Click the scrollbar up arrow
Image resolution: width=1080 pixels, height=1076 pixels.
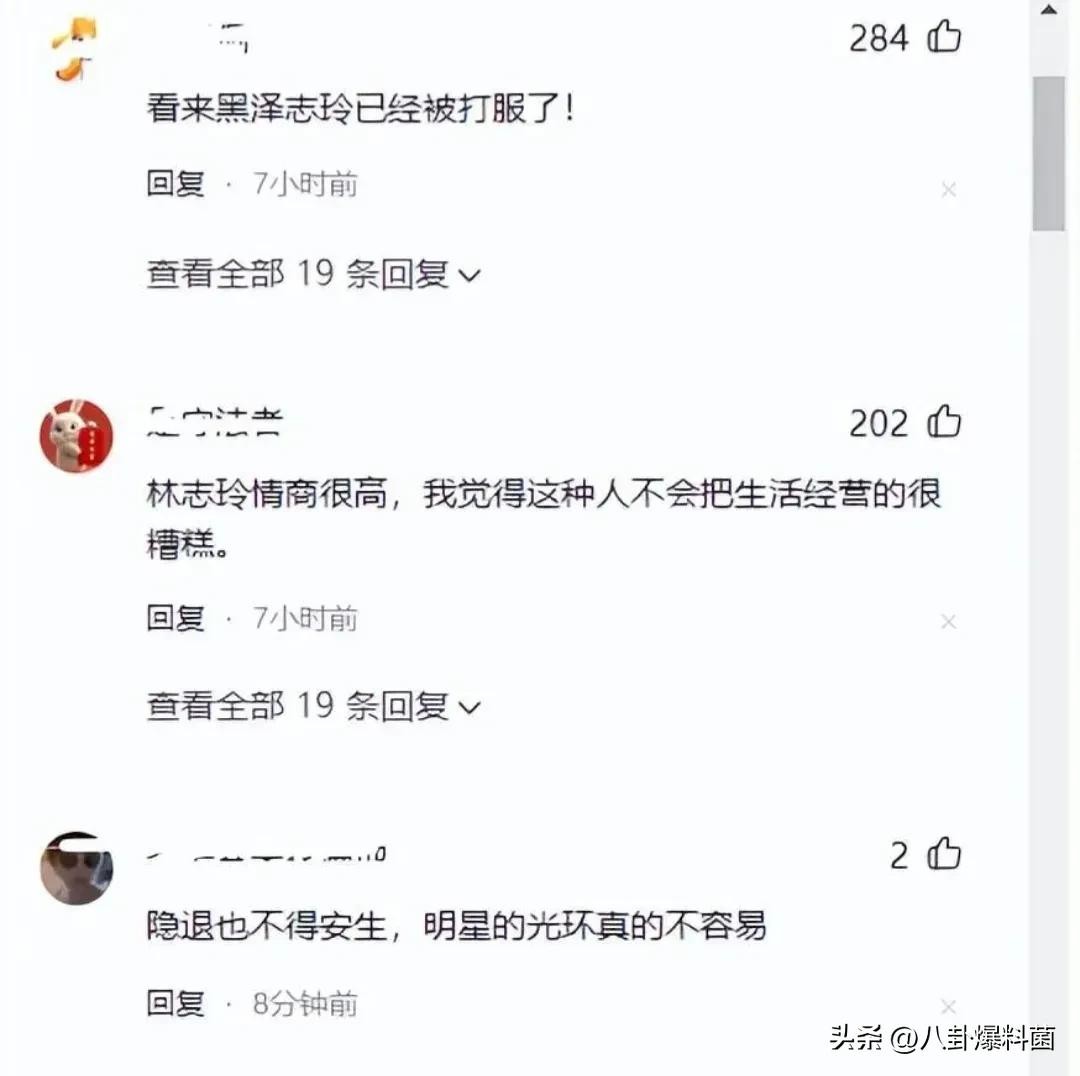[x=1048, y=12]
